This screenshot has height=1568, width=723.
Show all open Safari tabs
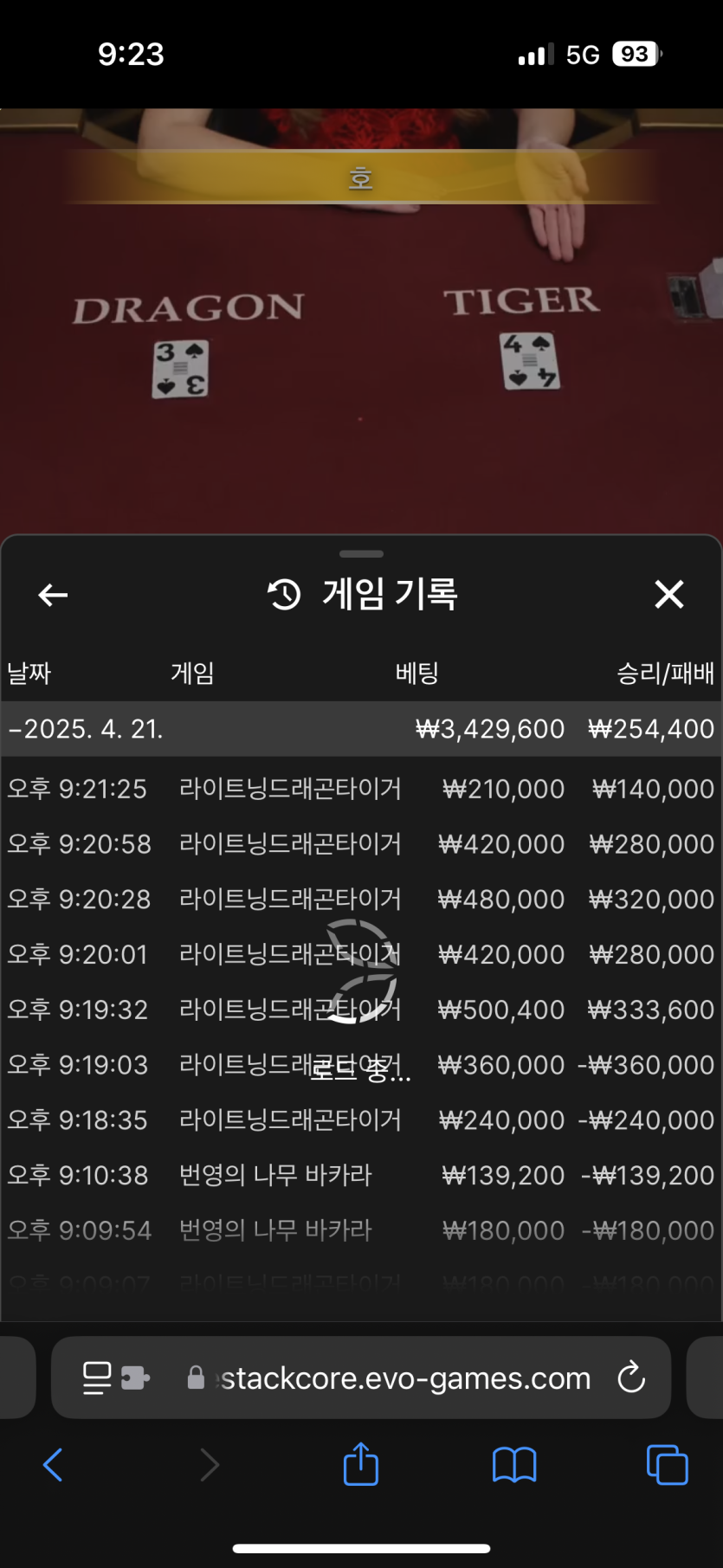(x=667, y=1465)
